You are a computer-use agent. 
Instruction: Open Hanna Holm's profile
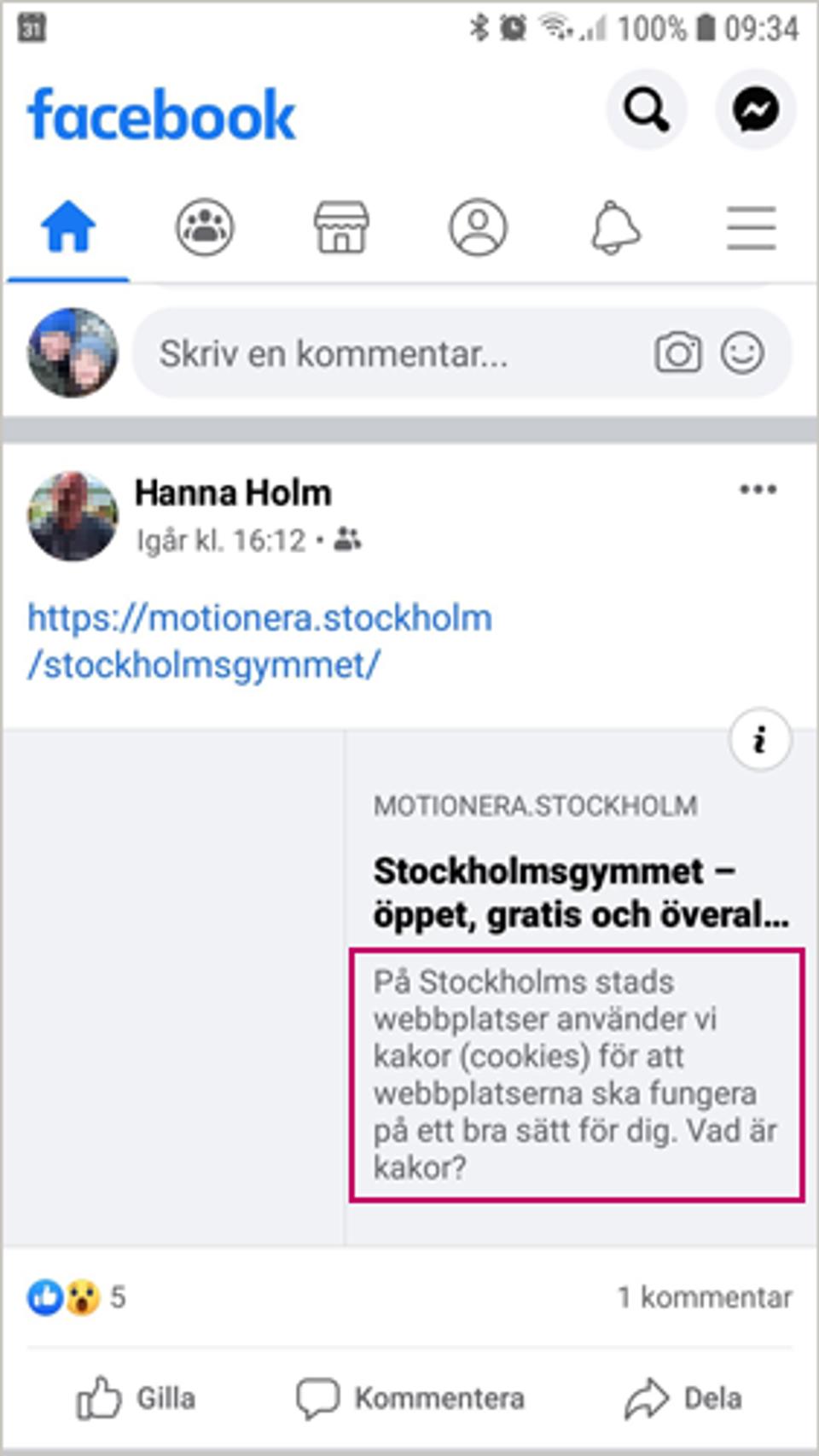(x=233, y=493)
